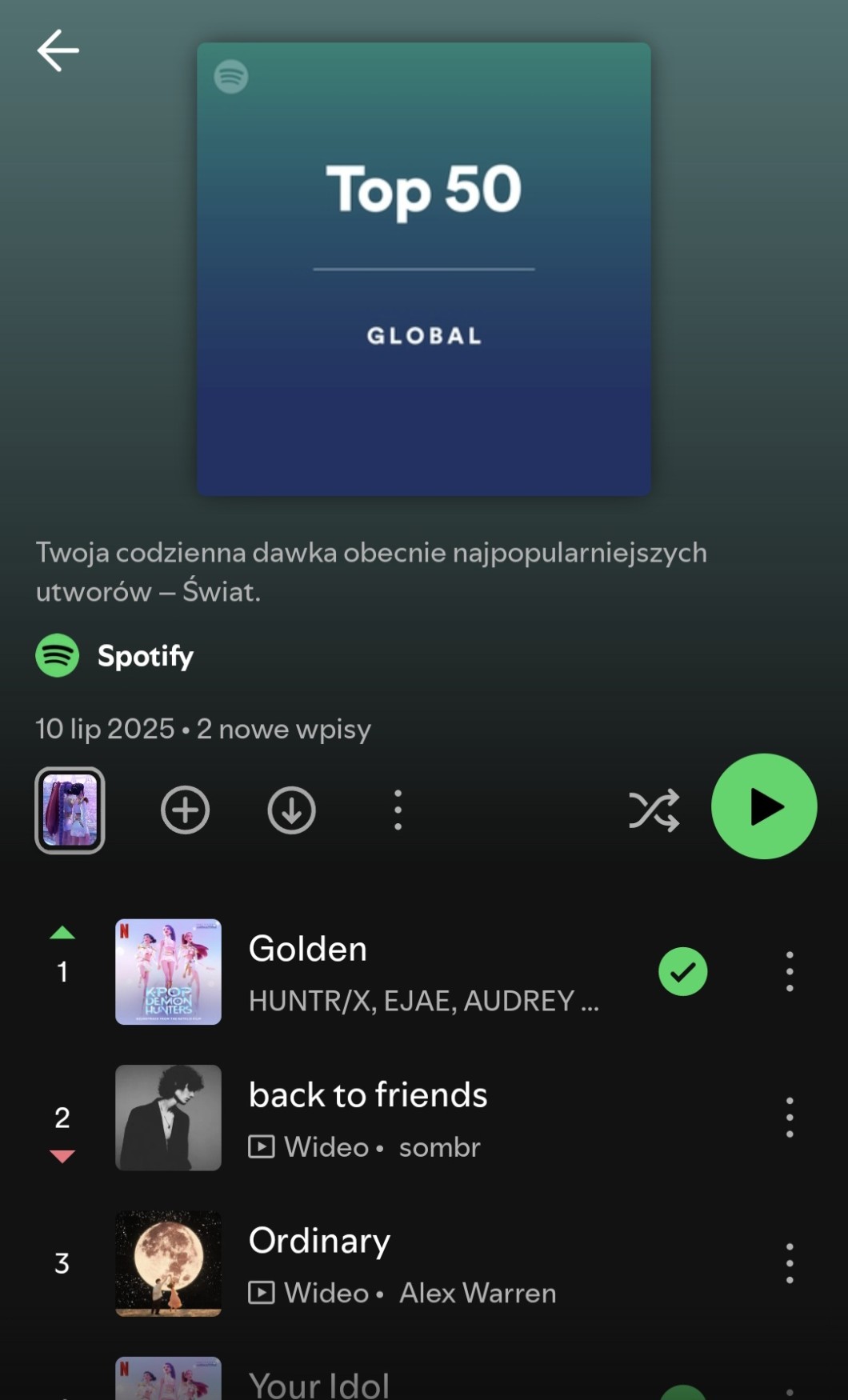The height and width of the screenshot is (1400, 848).
Task: Go back using the arrow icon
Action: click(58, 50)
